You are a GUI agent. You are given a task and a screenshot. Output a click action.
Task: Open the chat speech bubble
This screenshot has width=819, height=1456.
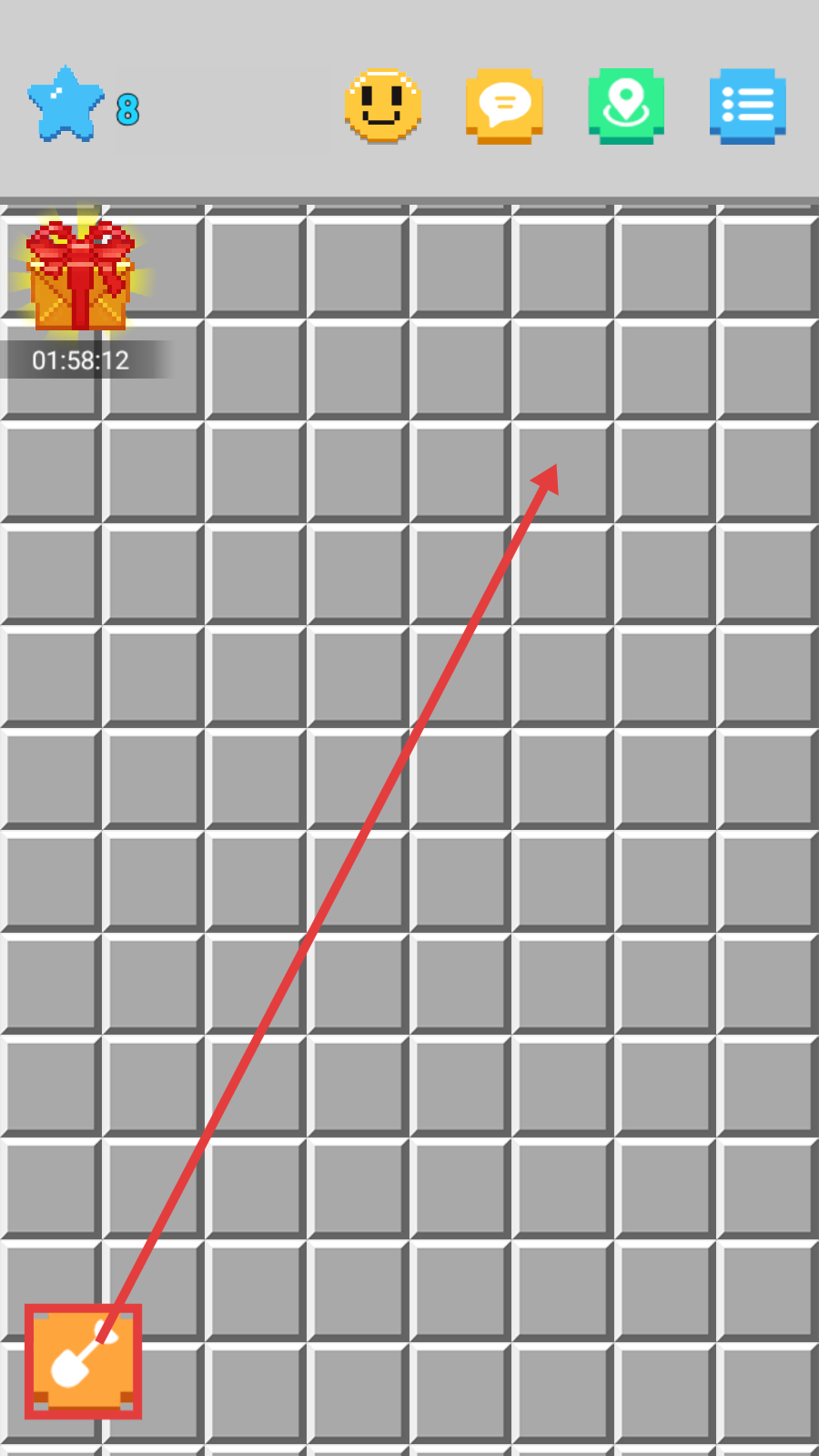(x=504, y=106)
